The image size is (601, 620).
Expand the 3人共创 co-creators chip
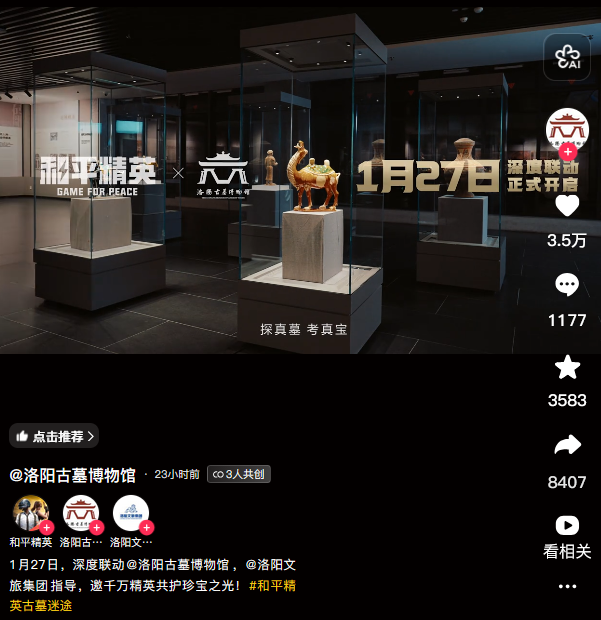tap(239, 475)
